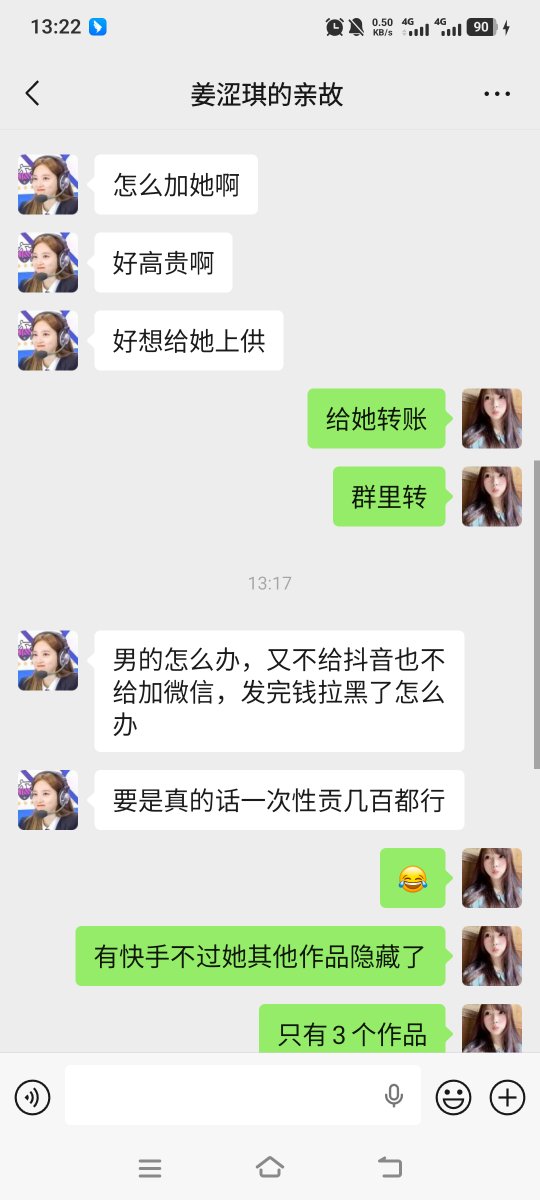Tap the message text field

243,1095
